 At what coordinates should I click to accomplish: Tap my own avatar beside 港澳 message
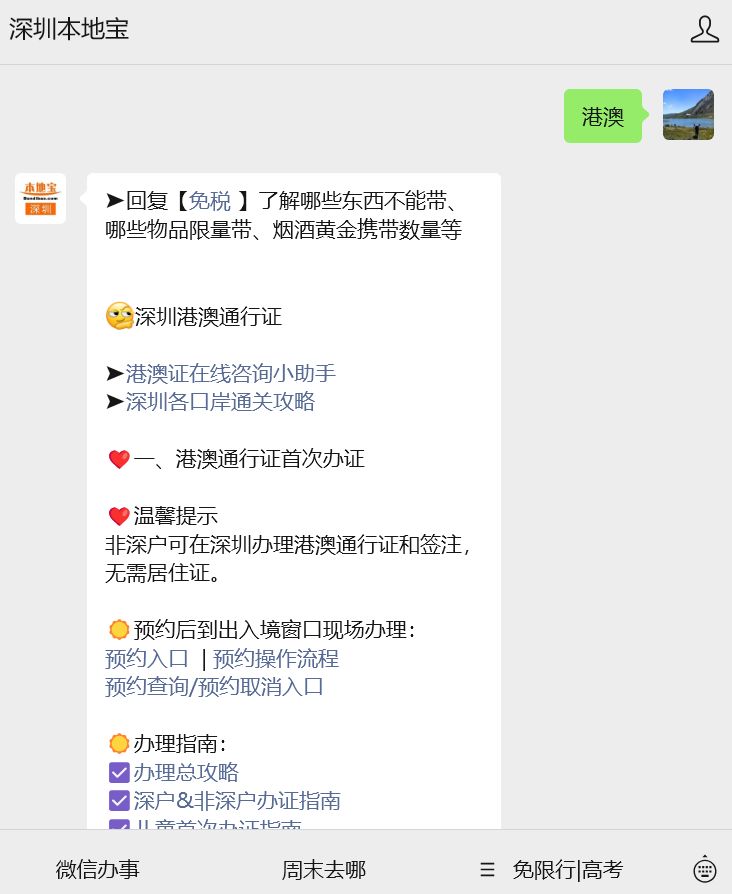(x=688, y=115)
